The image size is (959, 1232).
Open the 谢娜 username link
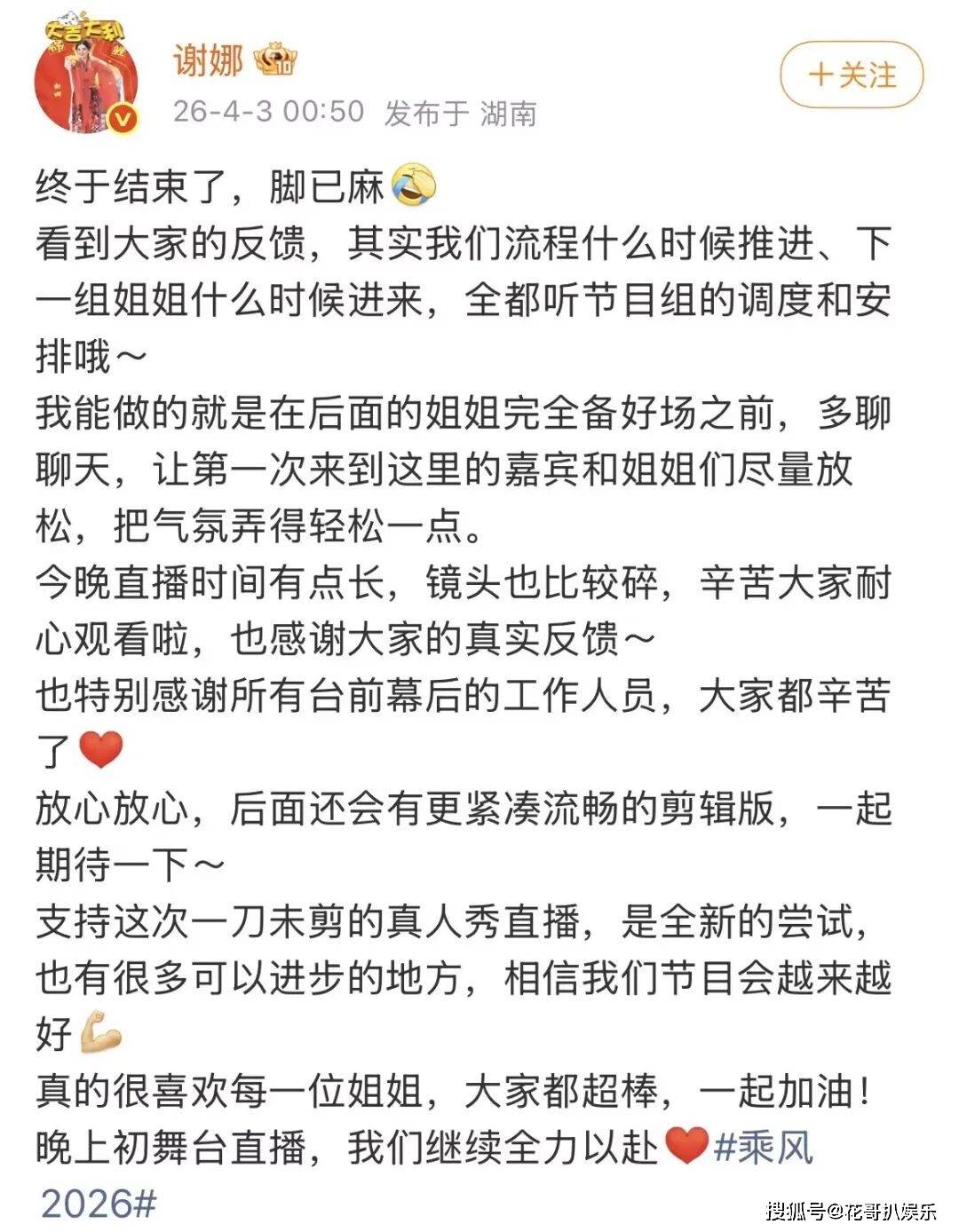208,60
